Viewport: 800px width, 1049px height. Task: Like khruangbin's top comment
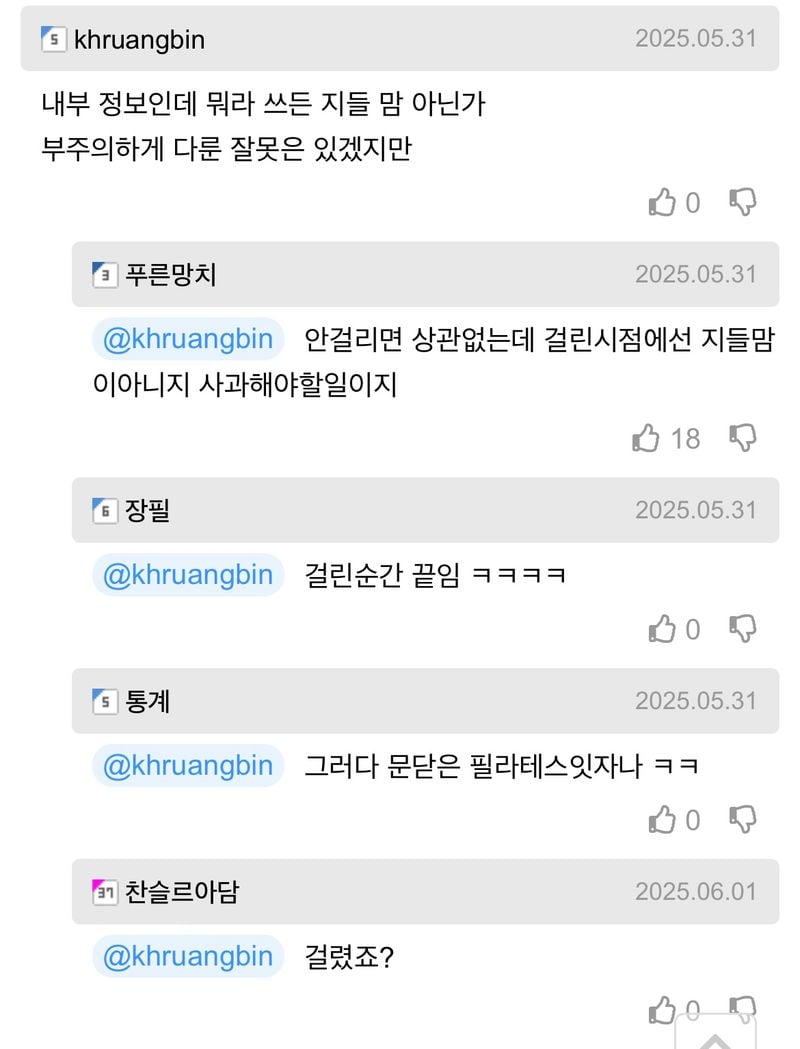pyautogui.click(x=663, y=203)
